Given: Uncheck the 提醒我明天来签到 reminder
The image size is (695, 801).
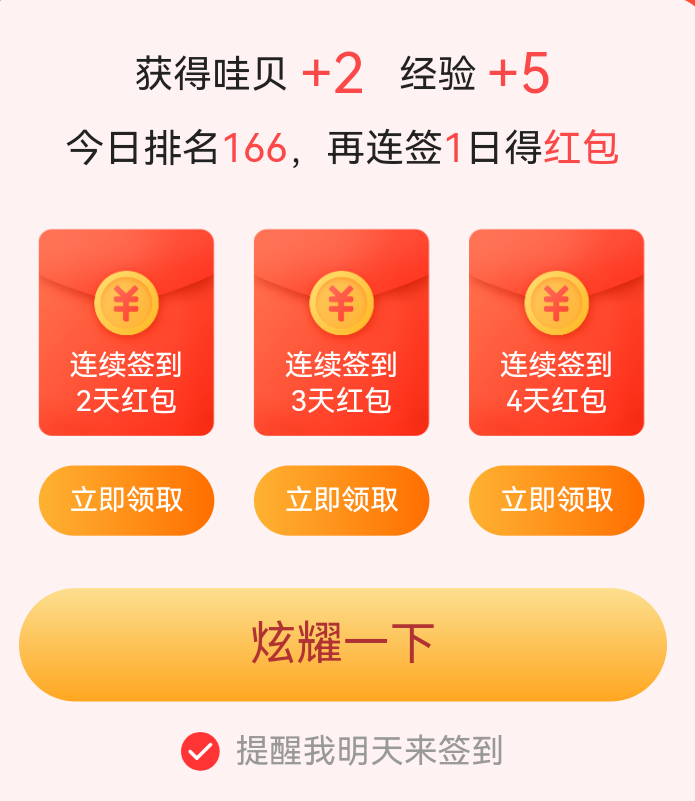Looking at the screenshot, I should [x=200, y=751].
